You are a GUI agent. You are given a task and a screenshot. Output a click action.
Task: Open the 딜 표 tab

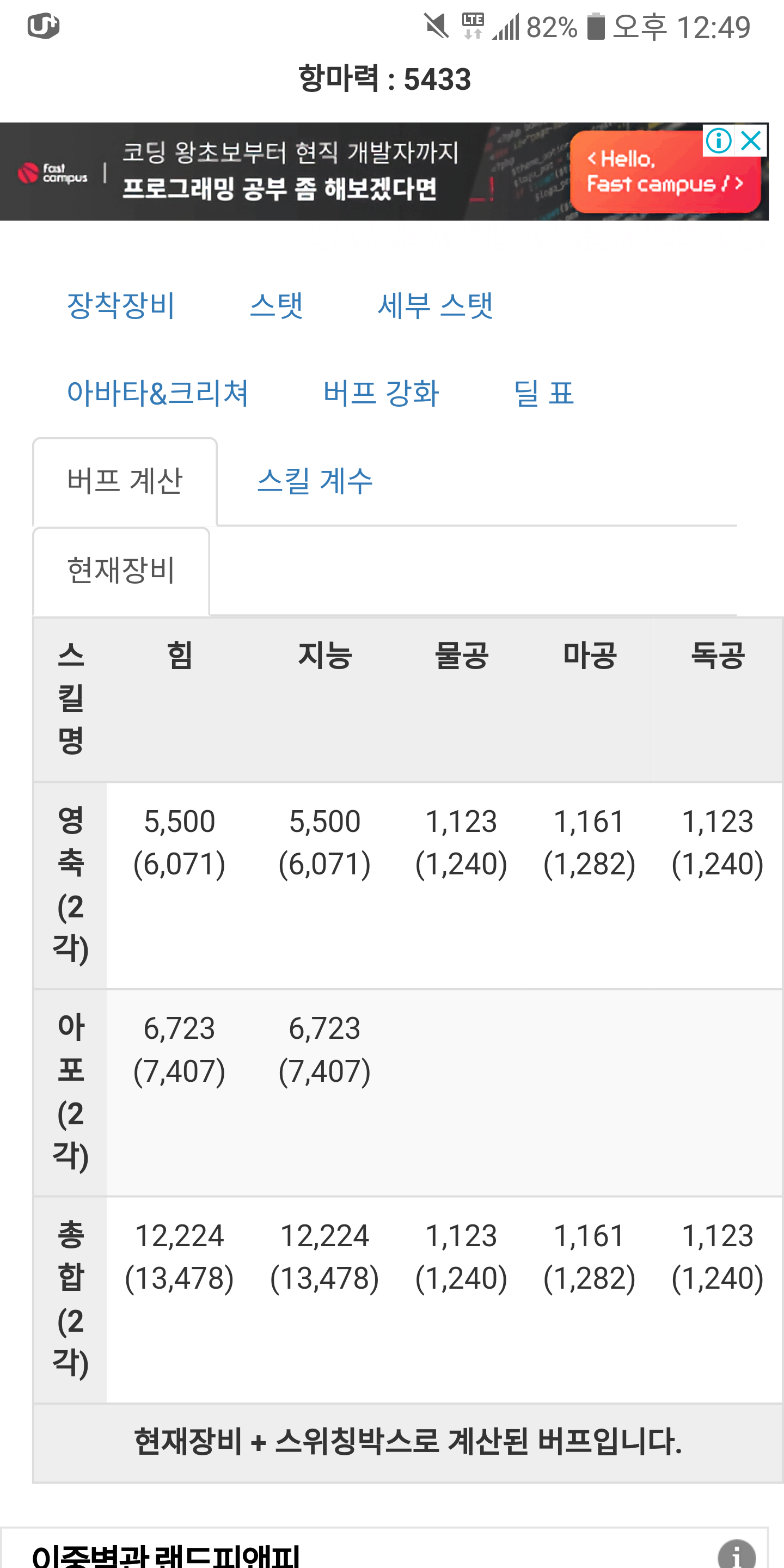(543, 393)
